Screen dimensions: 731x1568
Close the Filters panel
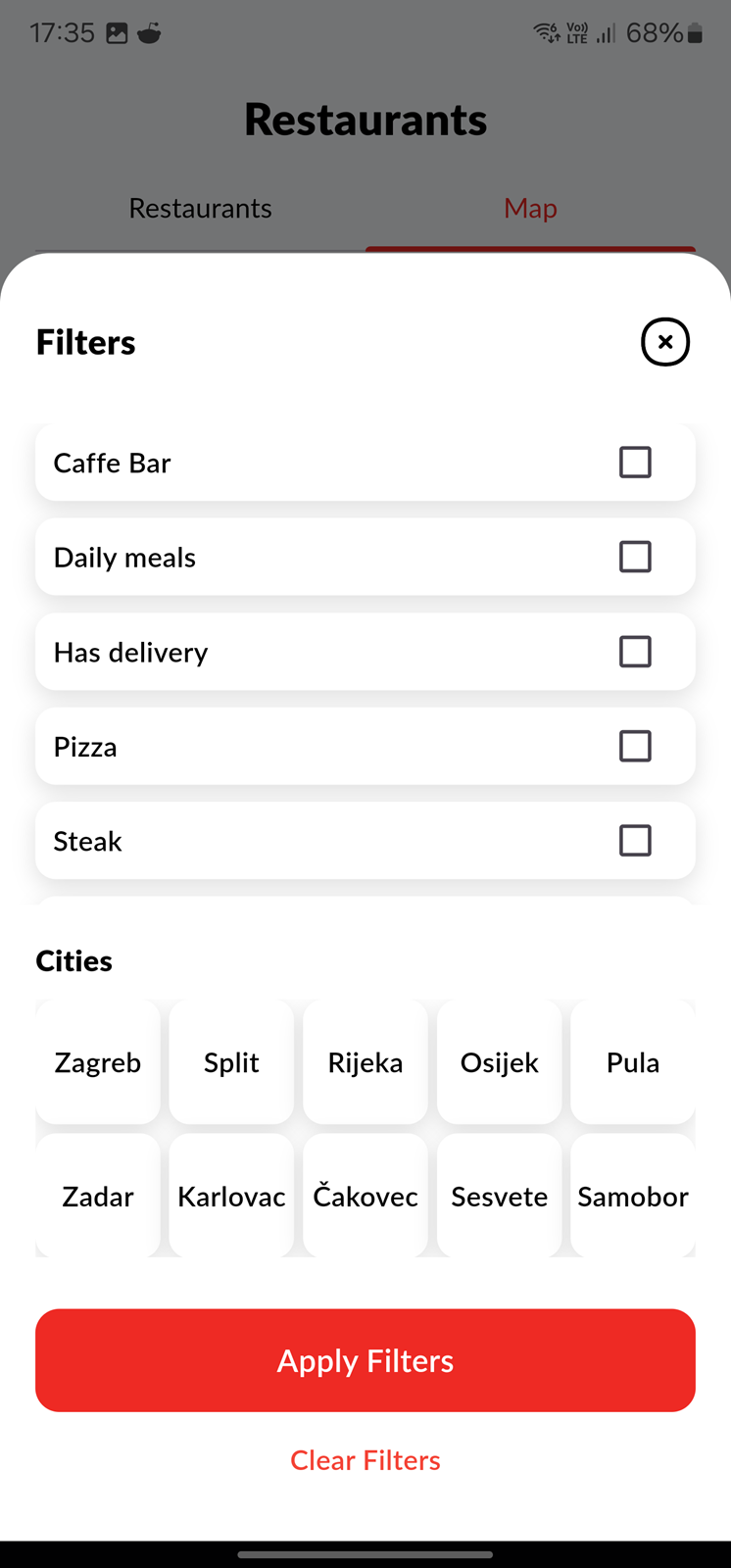665,342
